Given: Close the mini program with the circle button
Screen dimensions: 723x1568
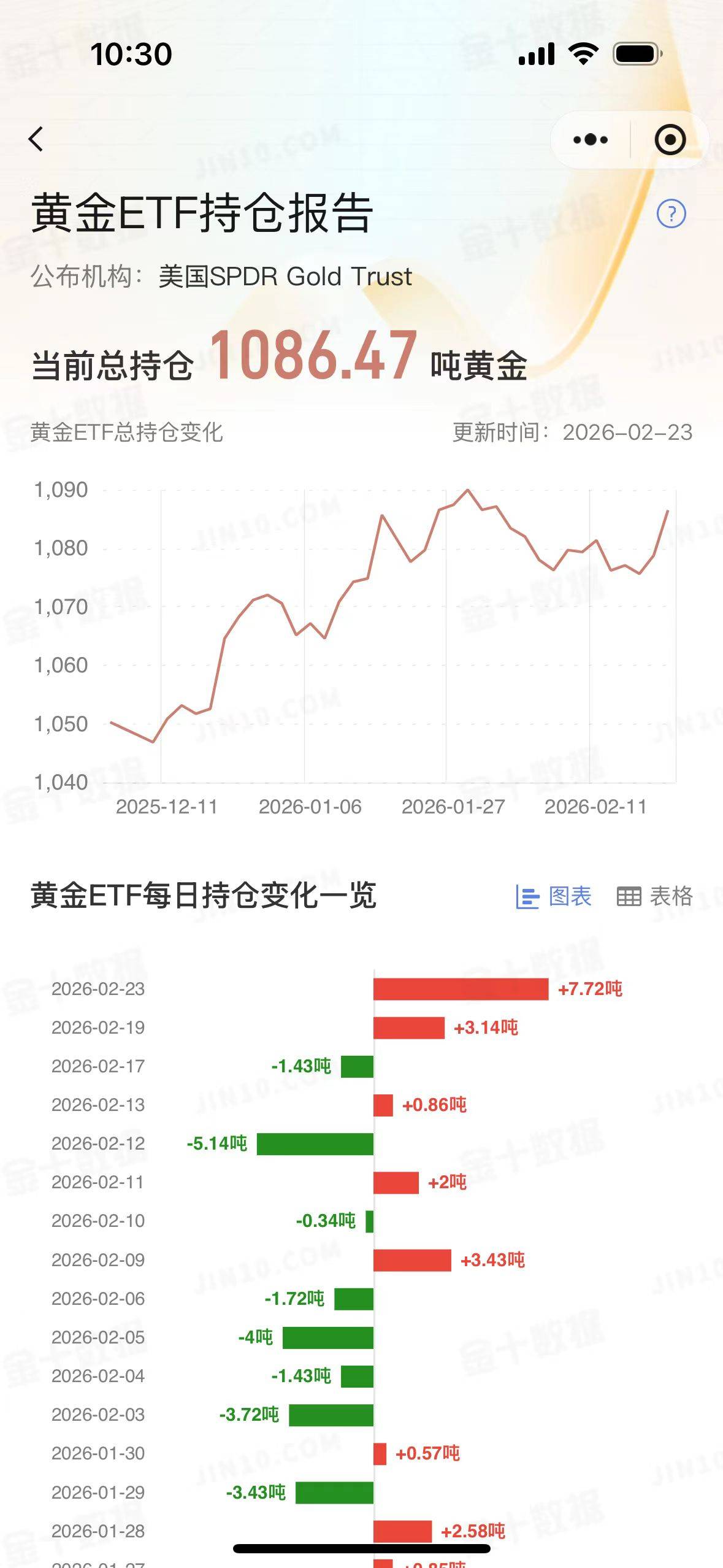Looking at the screenshot, I should click(x=670, y=140).
